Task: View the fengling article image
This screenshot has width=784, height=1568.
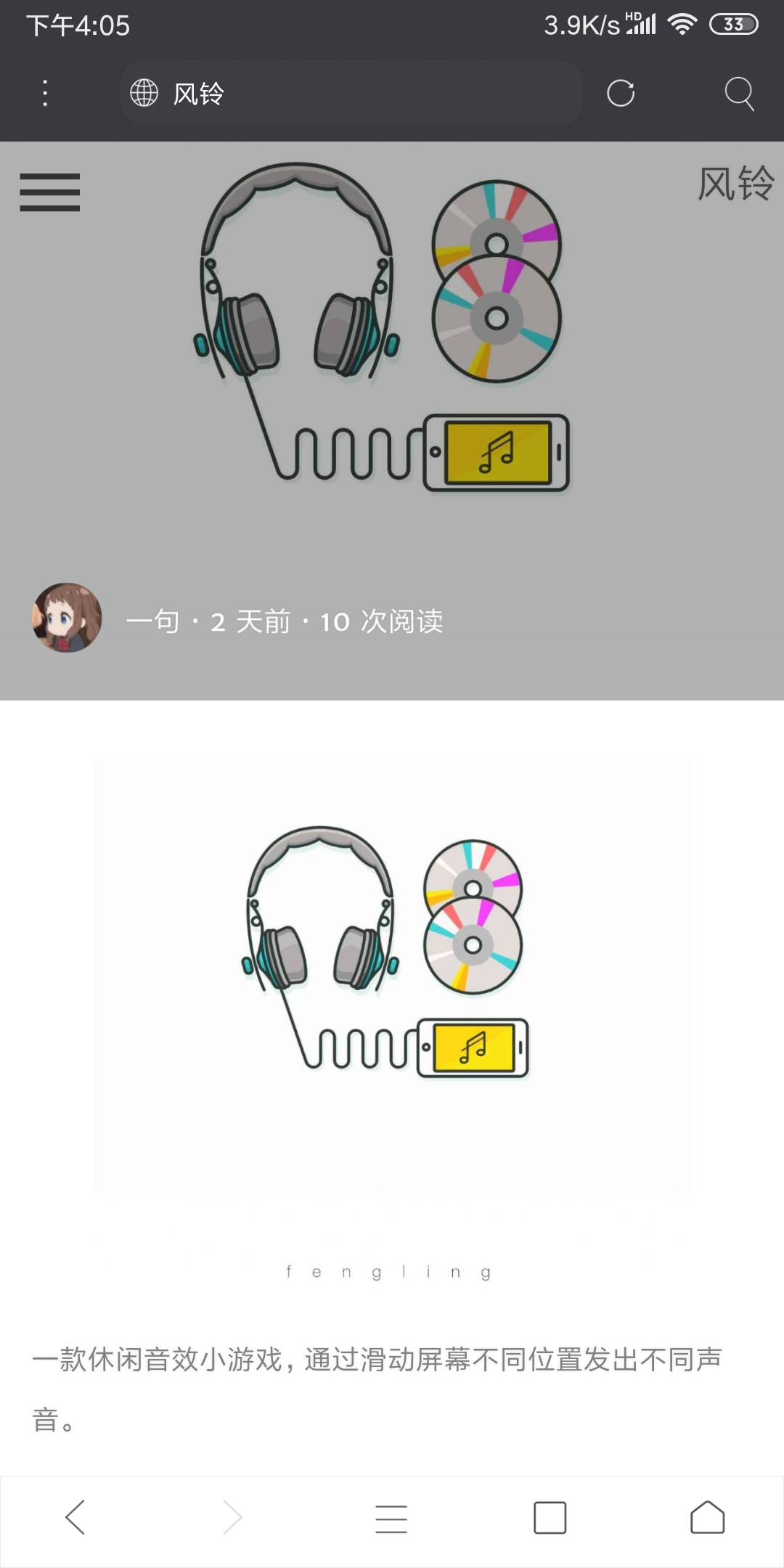Action: pyautogui.click(x=392, y=975)
